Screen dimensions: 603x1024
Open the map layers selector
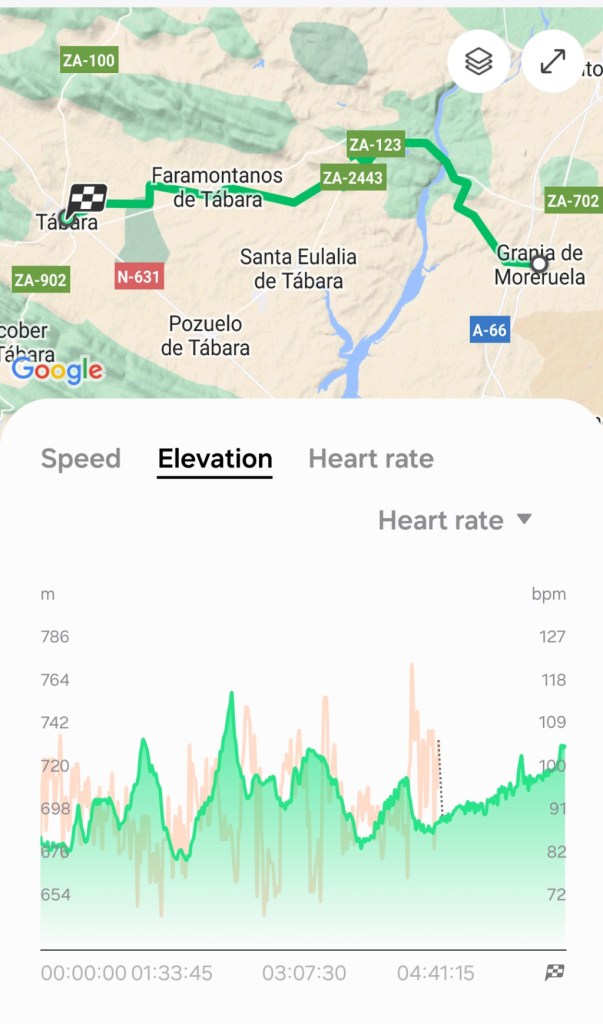(x=480, y=63)
